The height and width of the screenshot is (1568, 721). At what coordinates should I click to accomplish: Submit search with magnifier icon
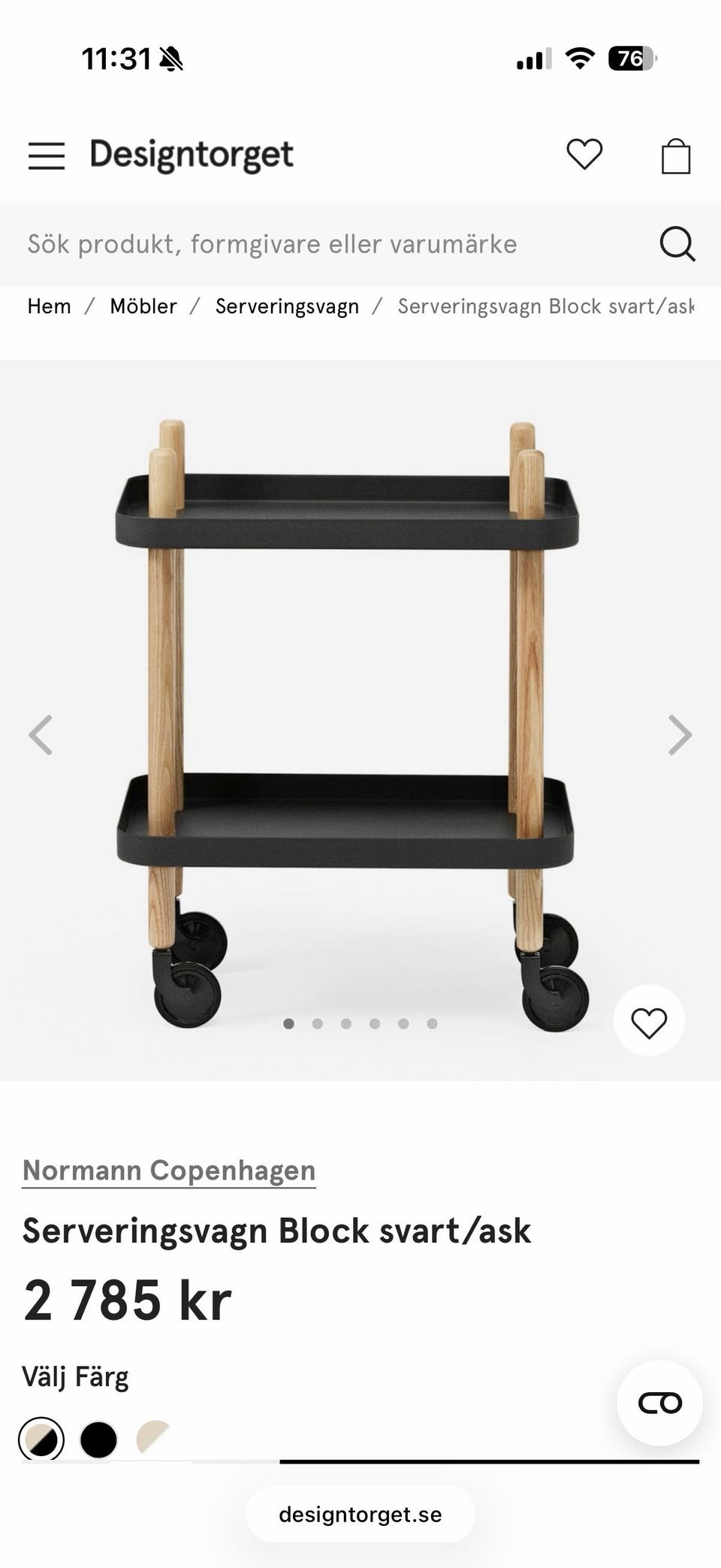[x=677, y=244]
